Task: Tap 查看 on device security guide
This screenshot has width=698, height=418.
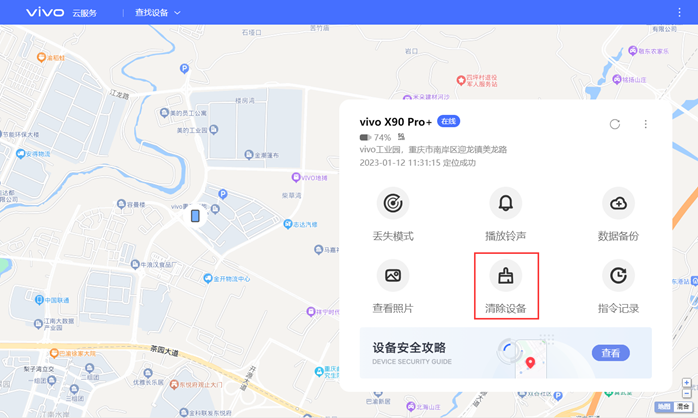Action: 610,353
